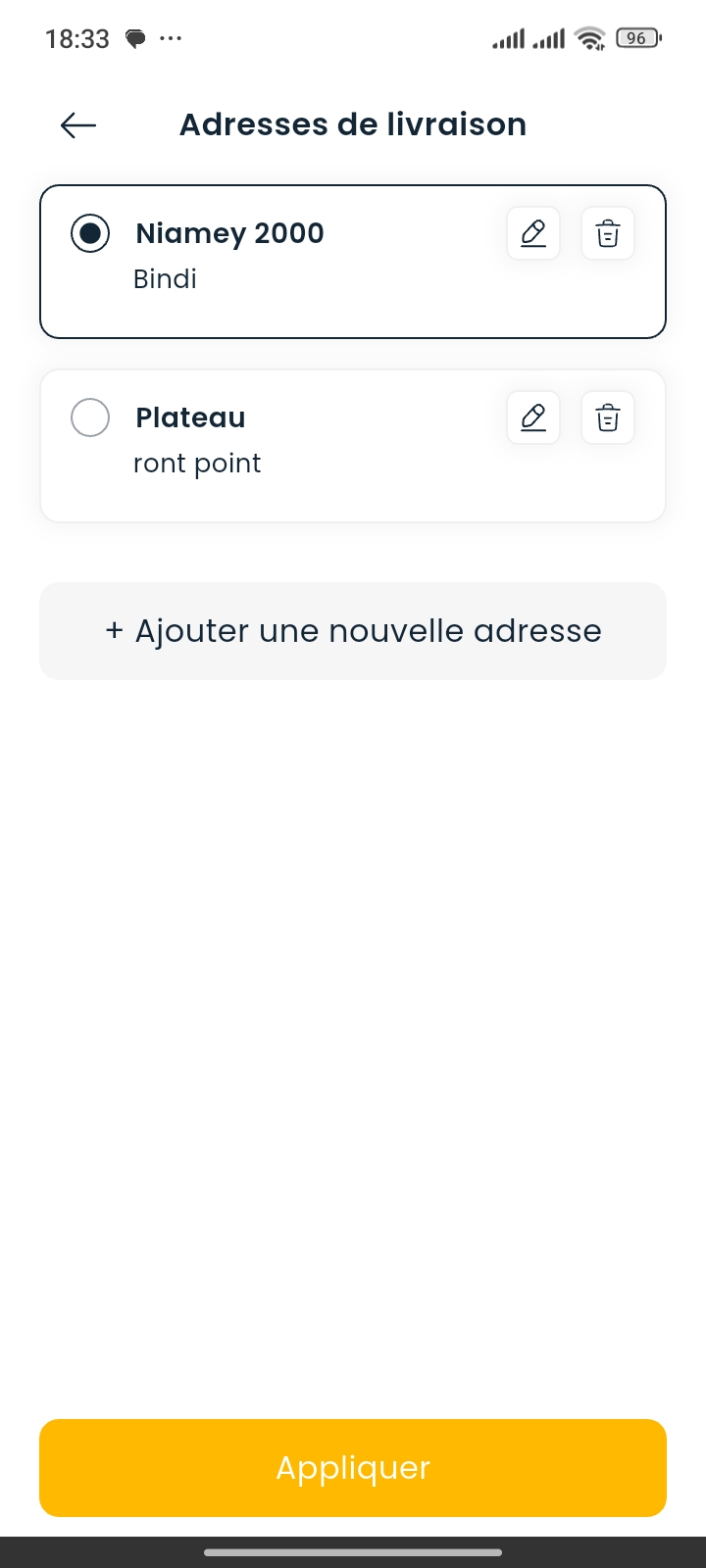Edit the Niamey 2000 address
Screen dimensions: 706x1568
[x=533, y=234]
